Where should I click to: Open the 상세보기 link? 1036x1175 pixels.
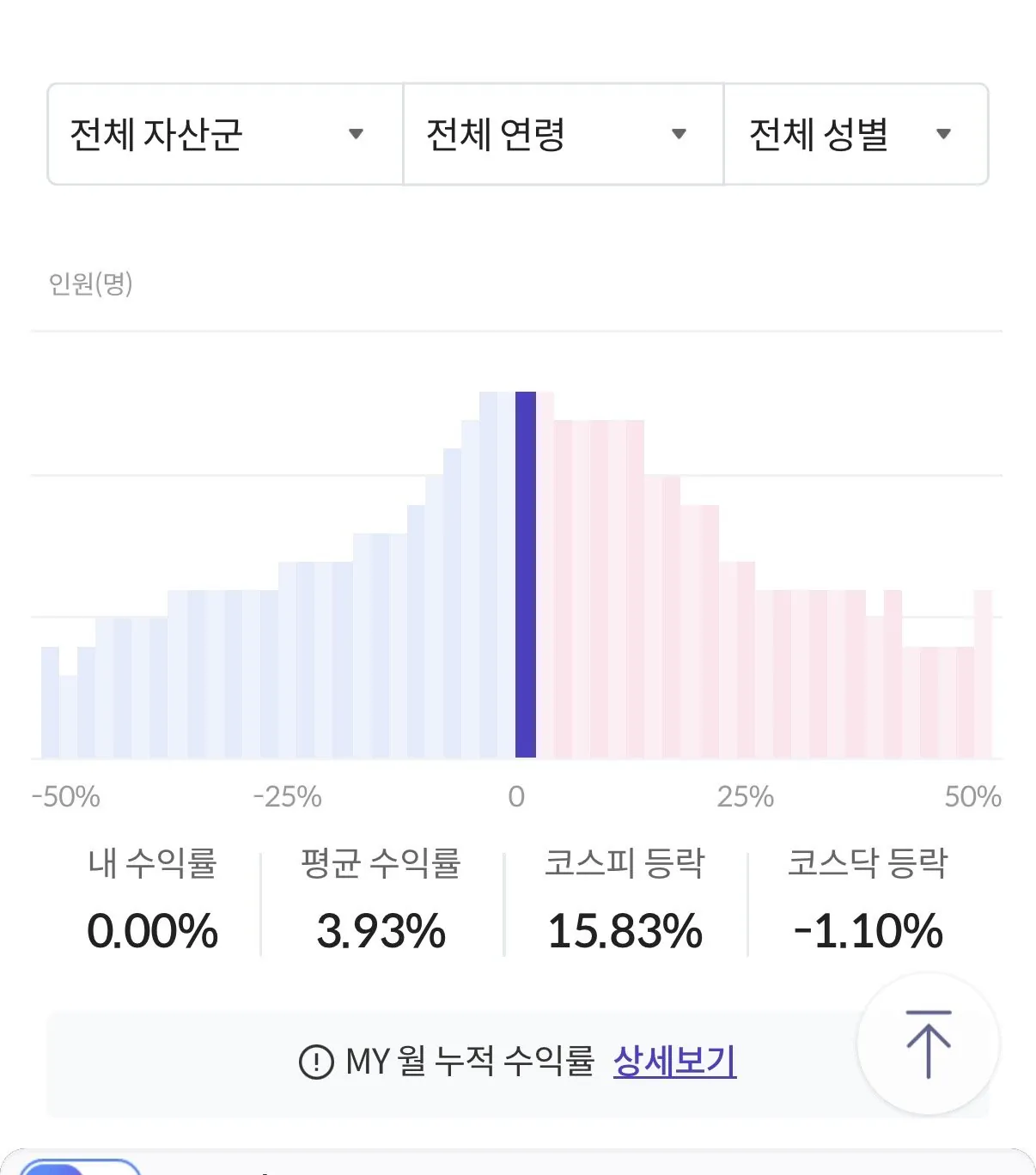click(x=675, y=1062)
